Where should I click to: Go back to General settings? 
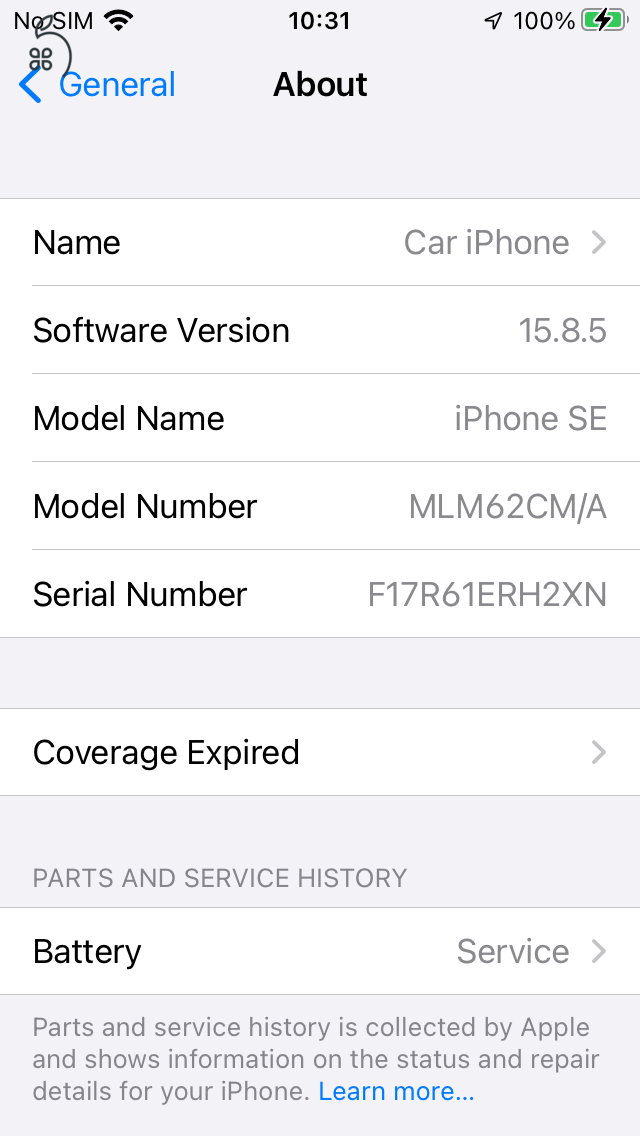98,85
